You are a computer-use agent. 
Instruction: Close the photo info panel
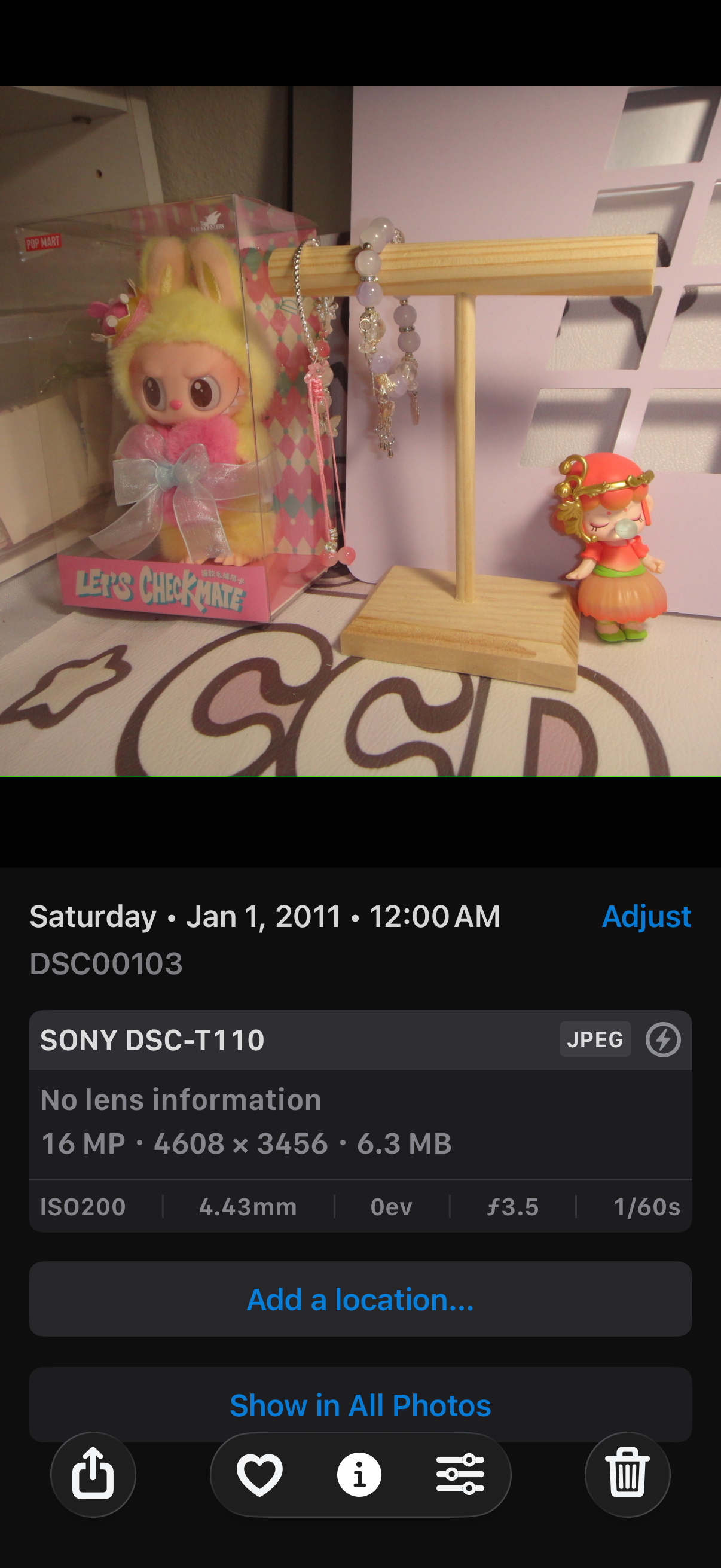[359, 1474]
